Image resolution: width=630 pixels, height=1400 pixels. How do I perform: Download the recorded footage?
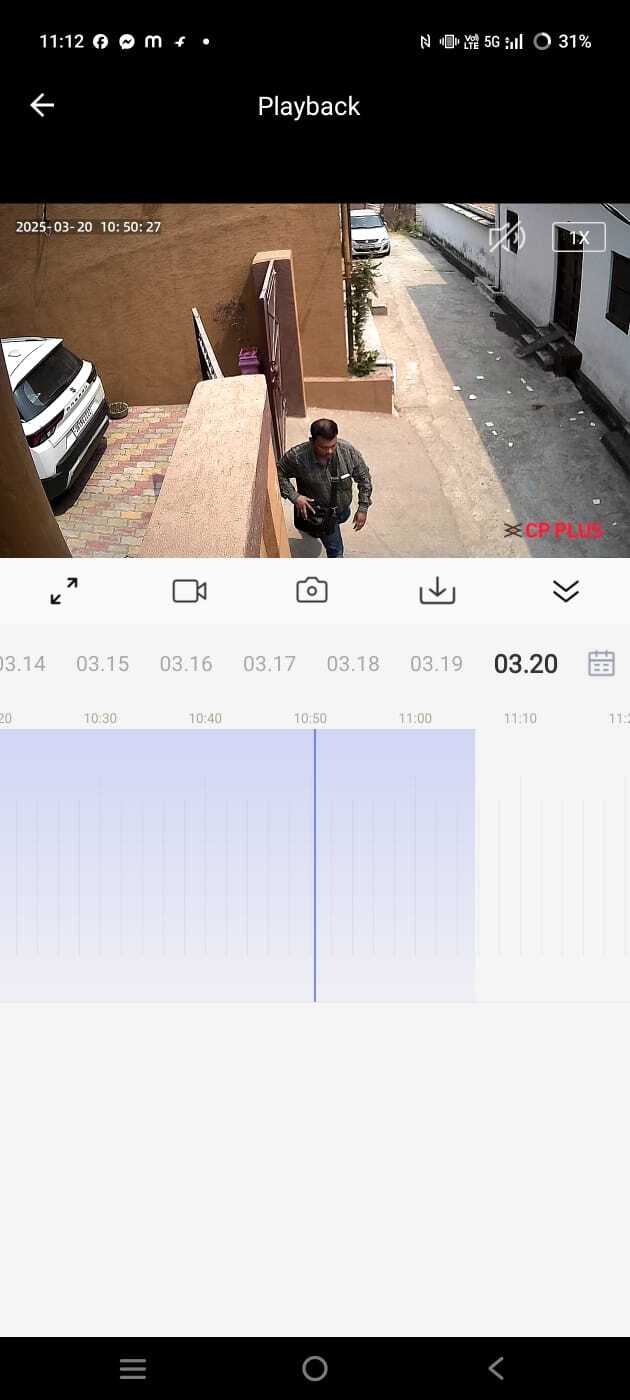pyautogui.click(x=437, y=591)
